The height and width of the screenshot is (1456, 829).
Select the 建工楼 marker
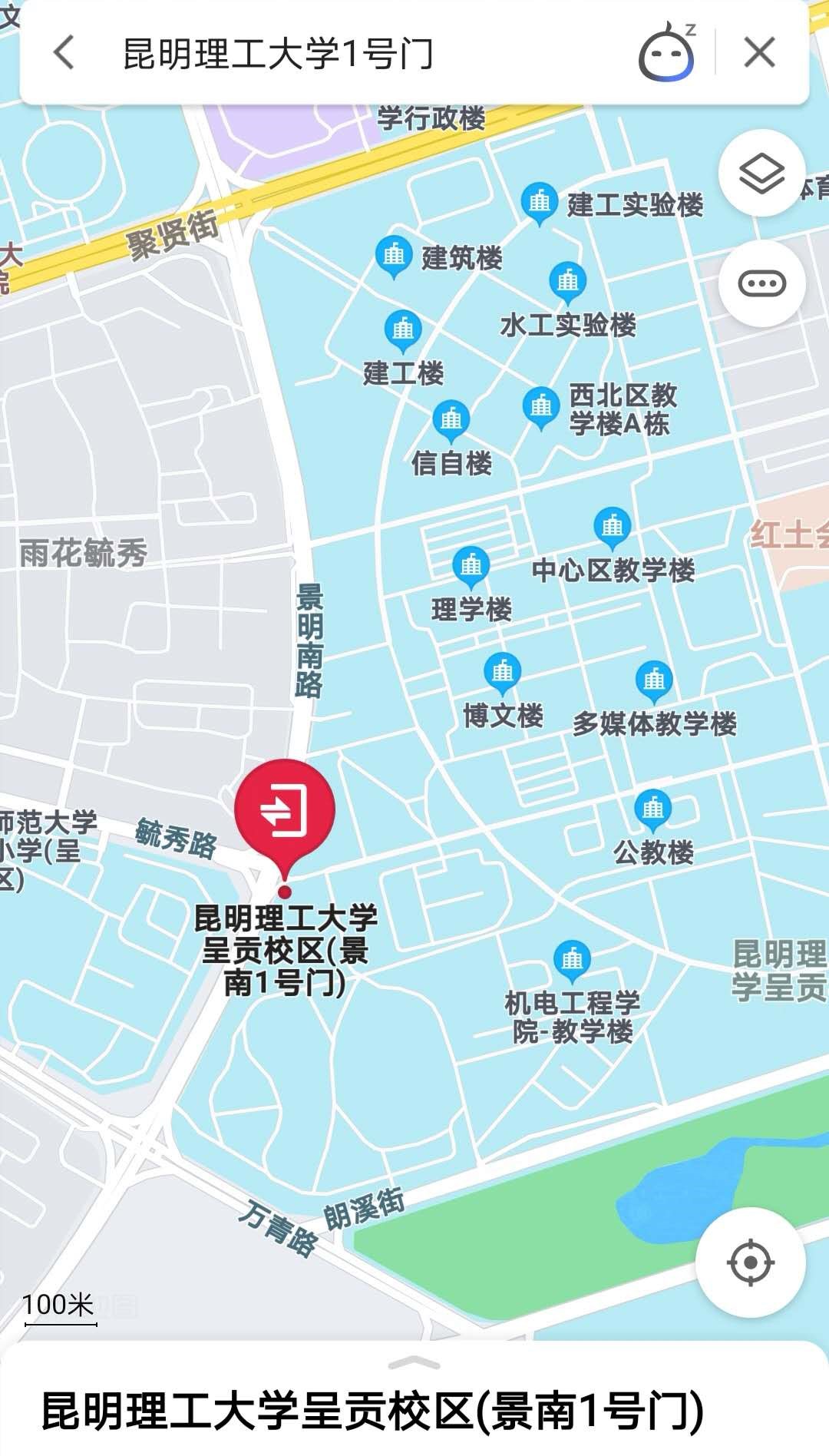(x=402, y=329)
